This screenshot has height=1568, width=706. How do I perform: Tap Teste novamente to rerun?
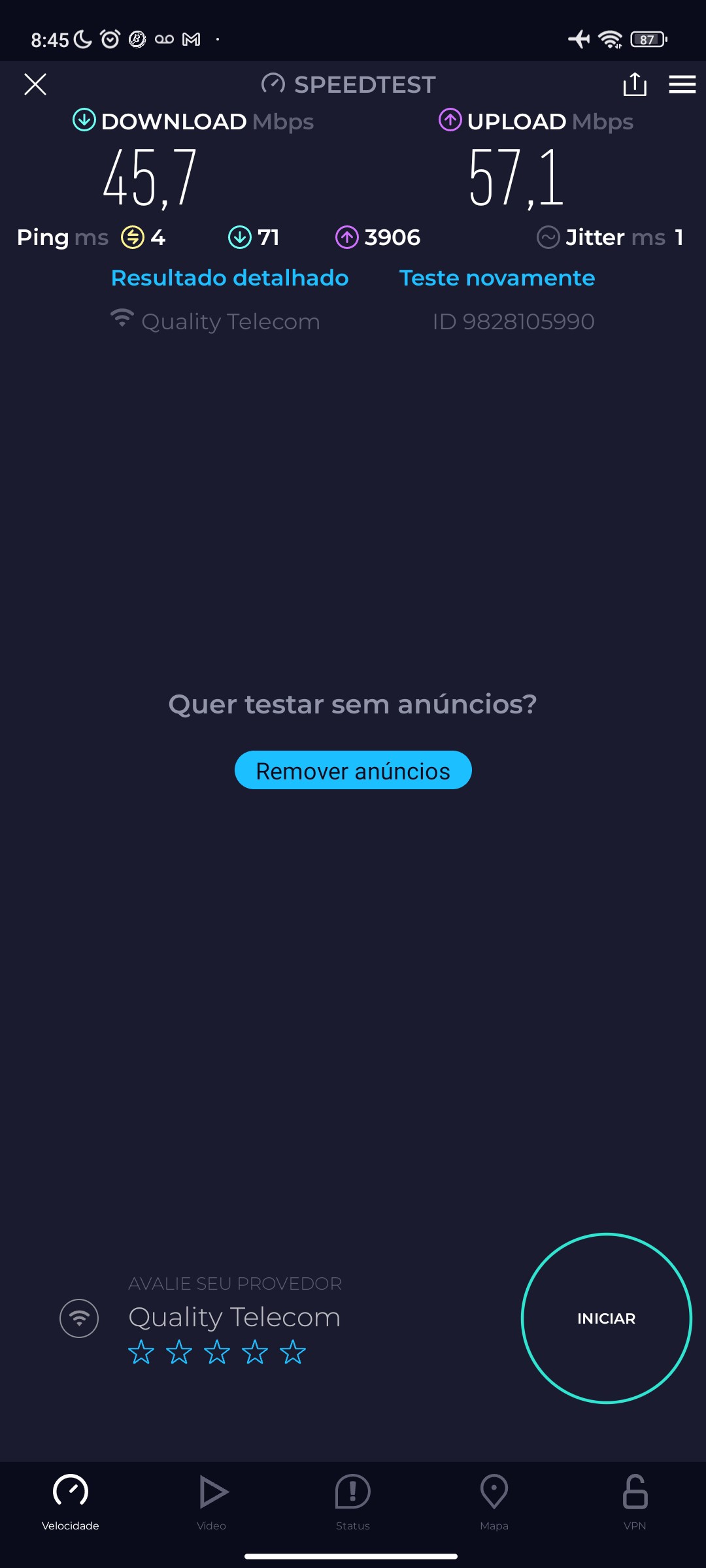(497, 278)
